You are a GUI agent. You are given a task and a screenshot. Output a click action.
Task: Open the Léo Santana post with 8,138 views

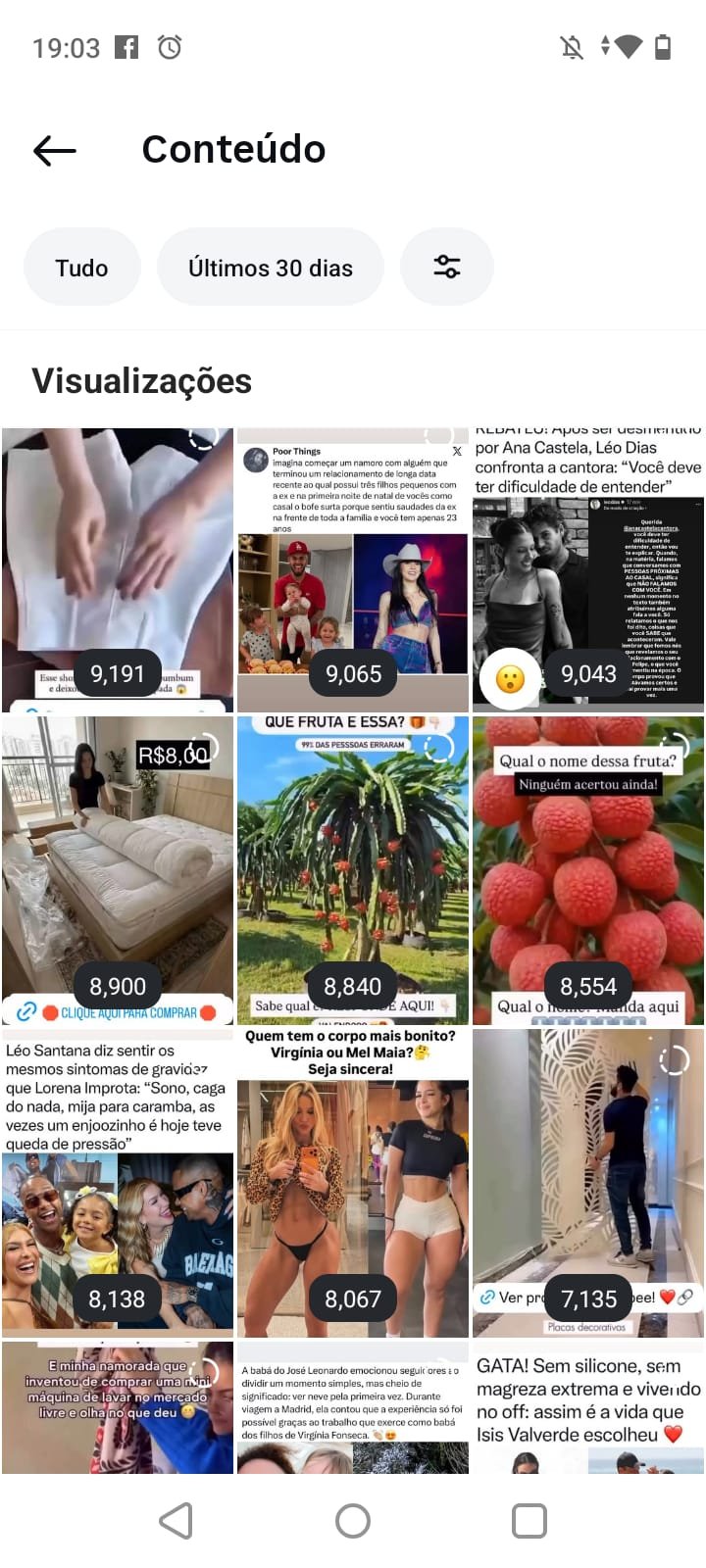point(118,1176)
